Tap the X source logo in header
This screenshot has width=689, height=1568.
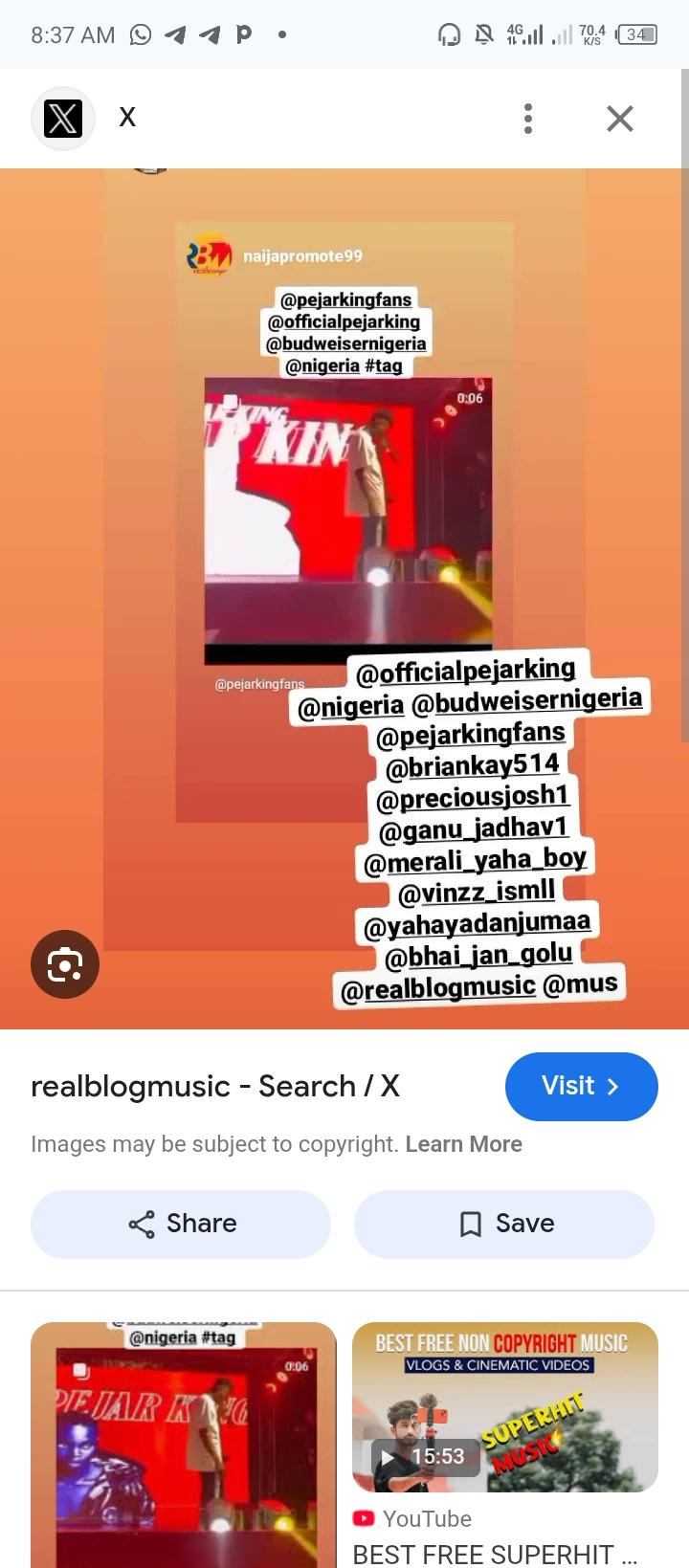(x=63, y=119)
